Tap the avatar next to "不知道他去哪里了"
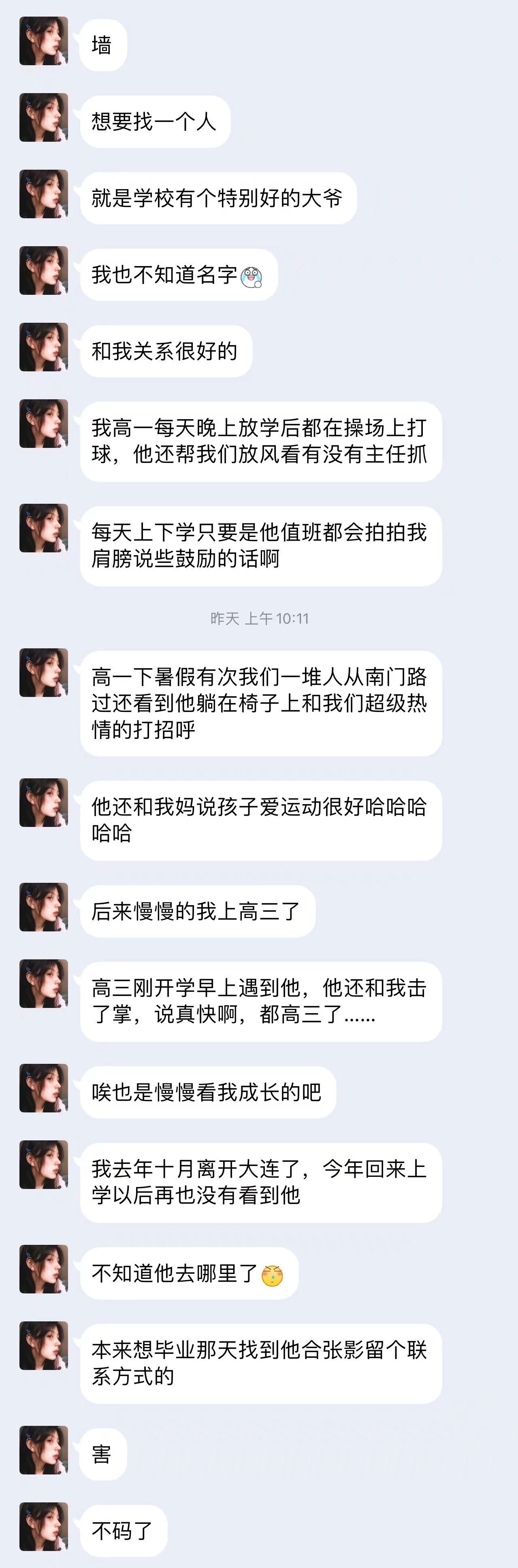Screen dimensions: 518x1568 click(x=43, y=1269)
